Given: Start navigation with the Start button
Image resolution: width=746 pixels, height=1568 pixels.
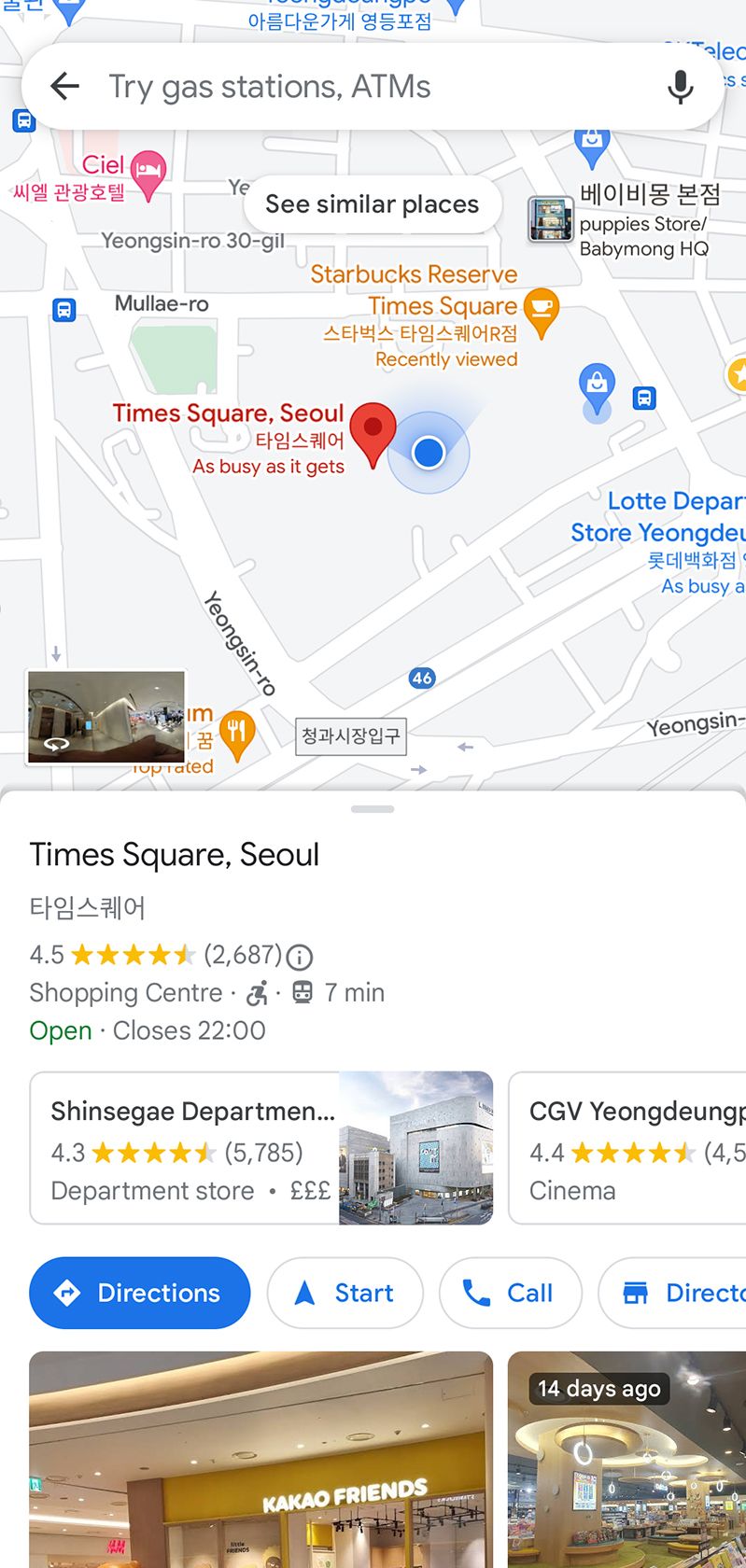Looking at the screenshot, I should tap(345, 1293).
